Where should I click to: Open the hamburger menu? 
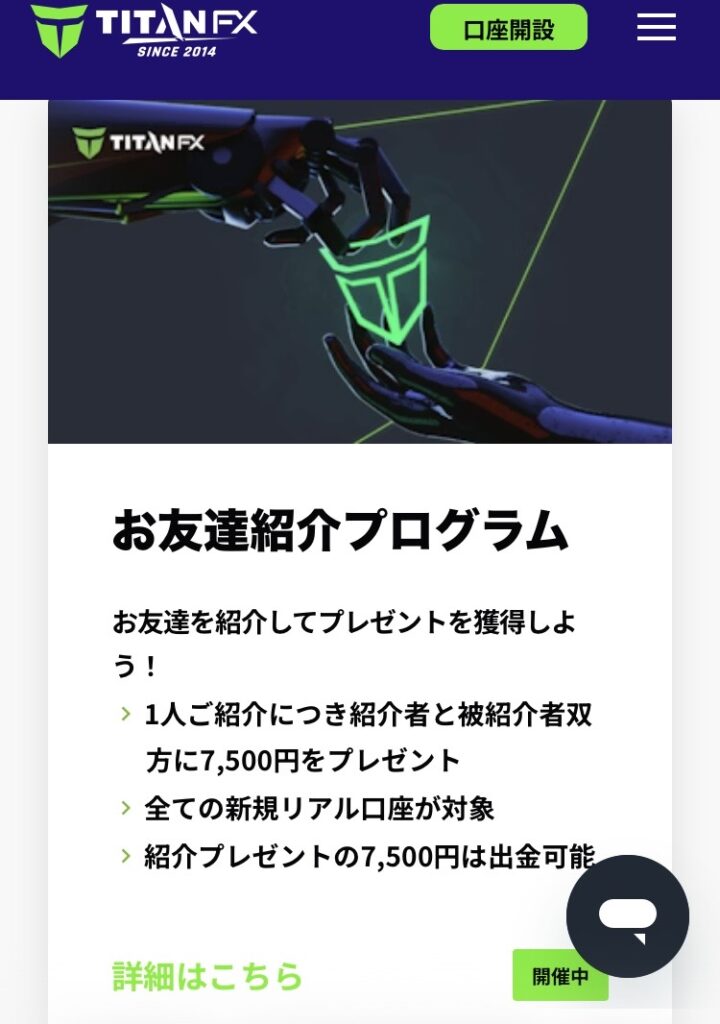(656, 27)
